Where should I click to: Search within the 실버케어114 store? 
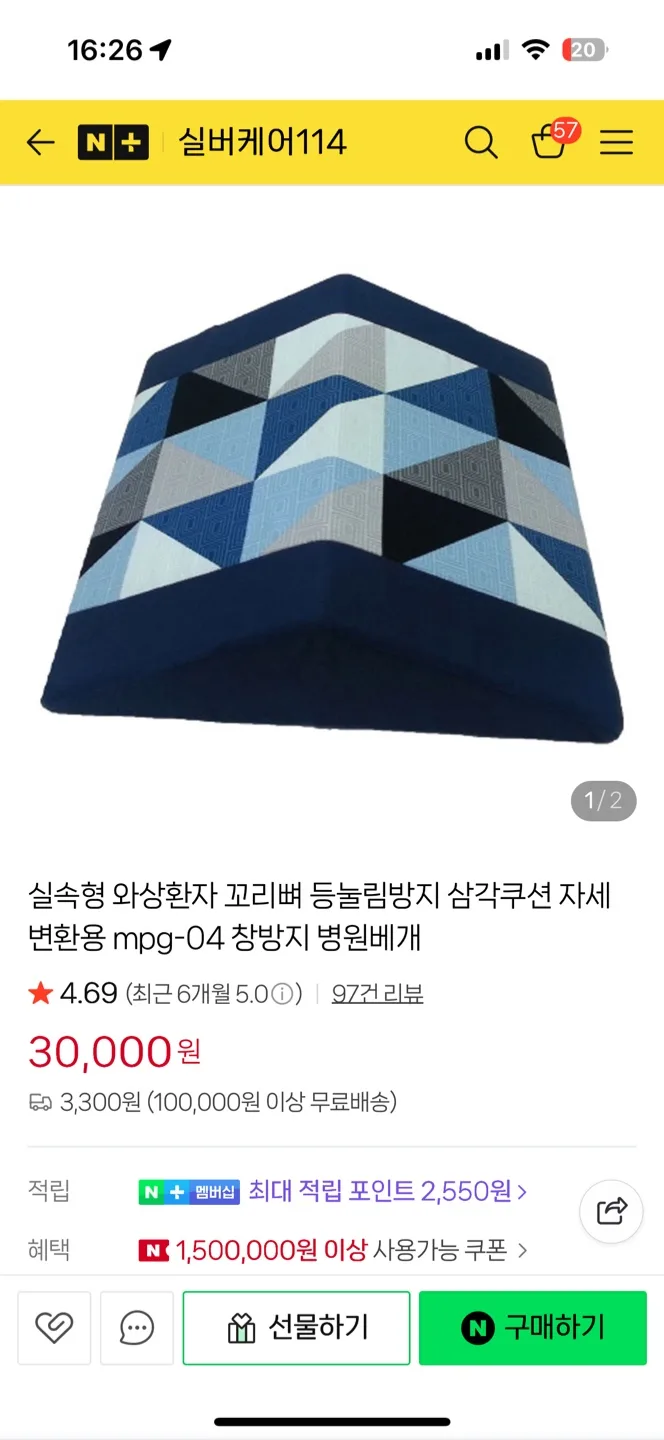pyautogui.click(x=481, y=143)
